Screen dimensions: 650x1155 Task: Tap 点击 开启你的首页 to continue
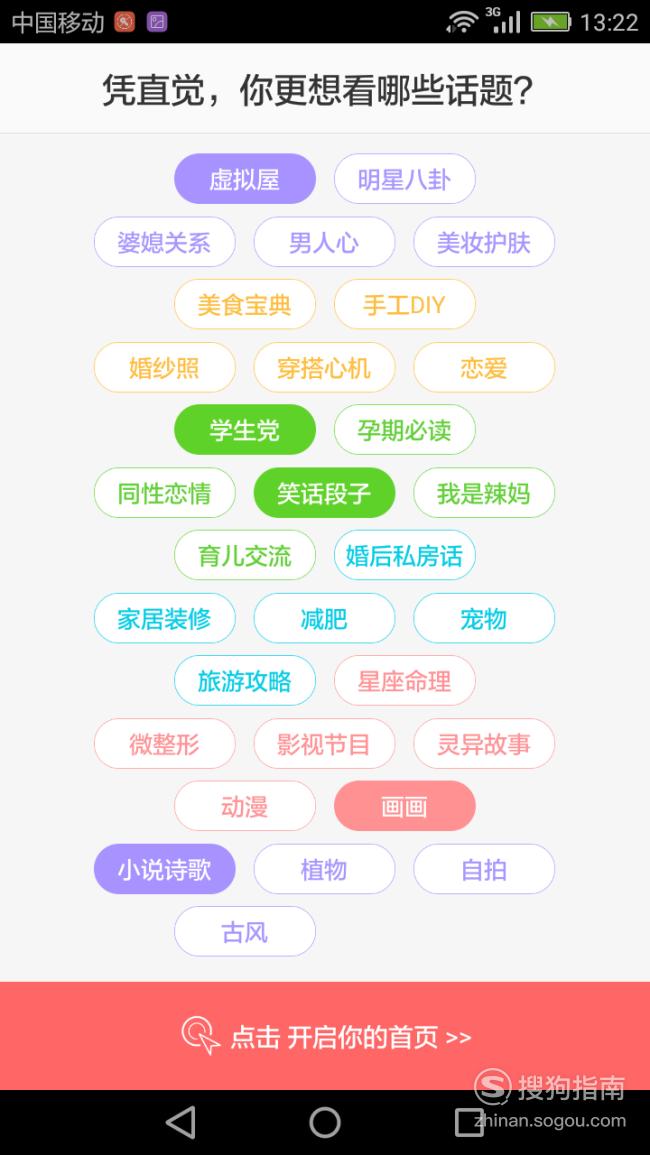[x=325, y=1036]
